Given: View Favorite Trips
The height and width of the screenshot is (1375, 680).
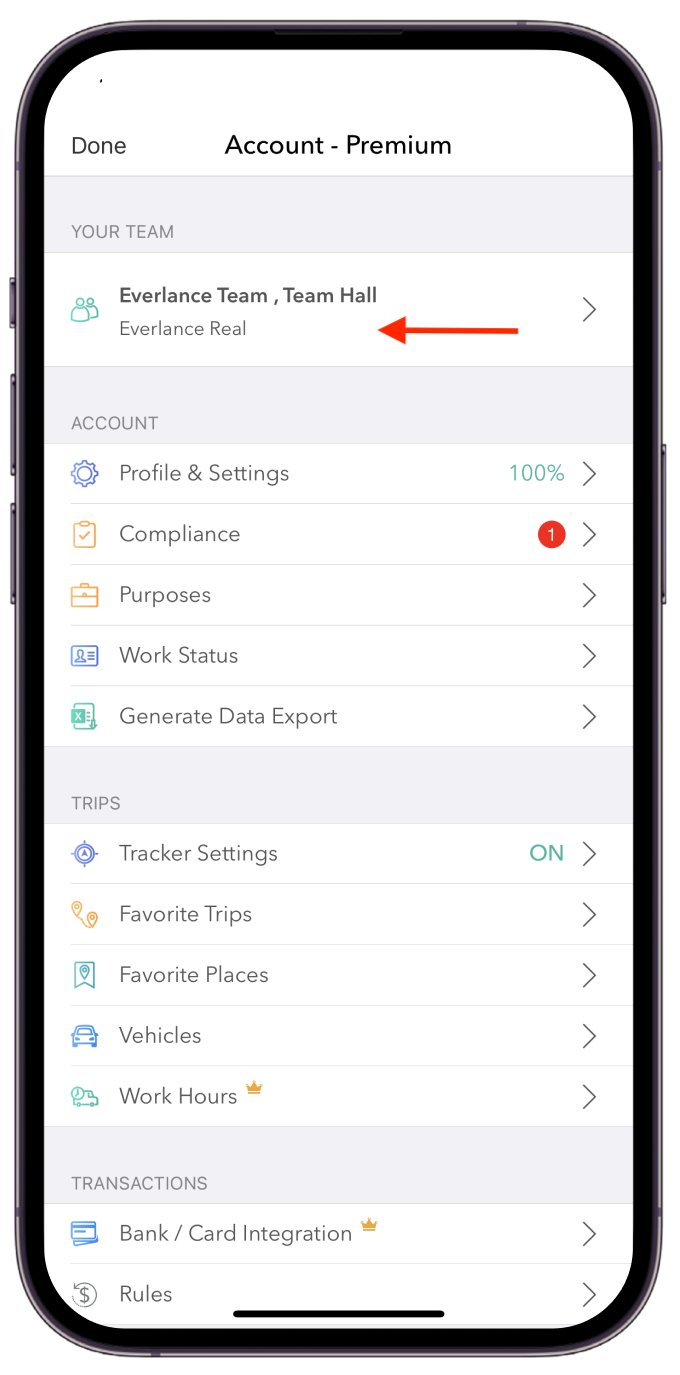Looking at the screenshot, I should click(185, 914).
